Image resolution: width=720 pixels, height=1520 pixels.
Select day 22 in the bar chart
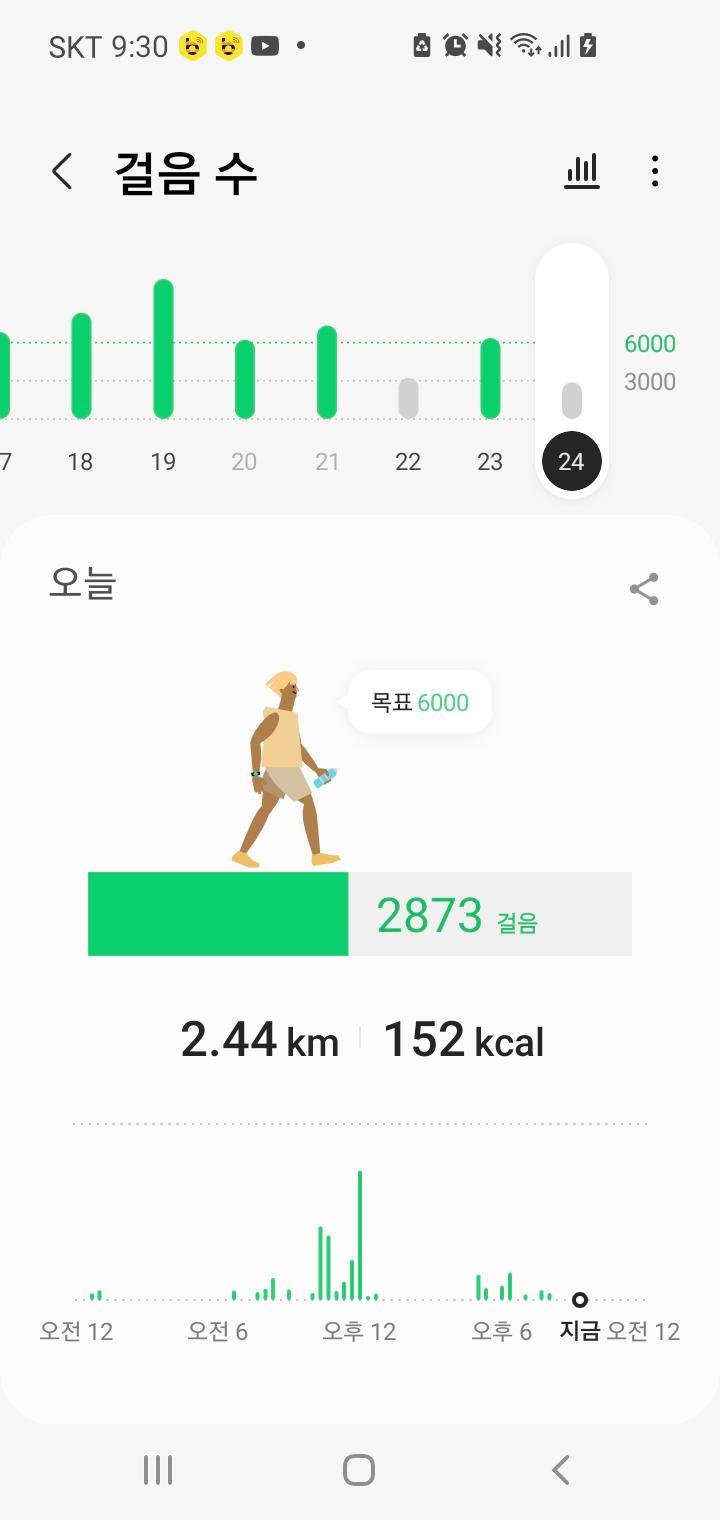408,398
